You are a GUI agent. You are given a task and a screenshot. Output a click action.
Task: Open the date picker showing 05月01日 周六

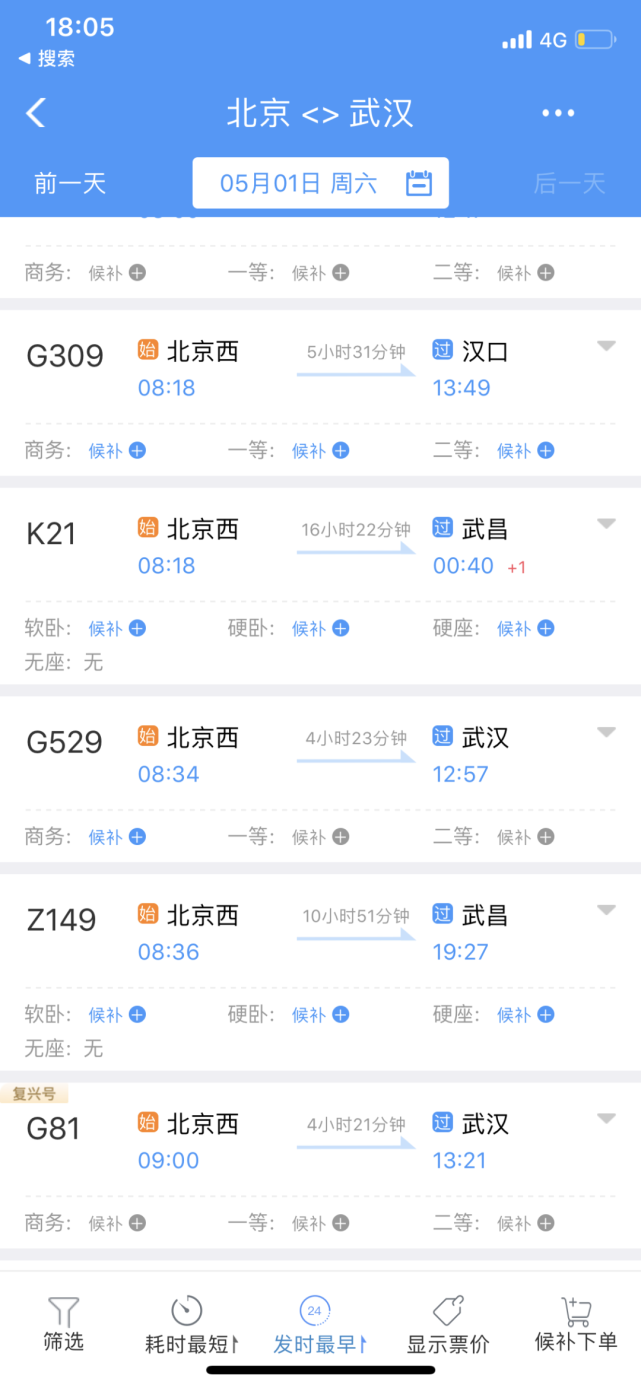point(320,183)
